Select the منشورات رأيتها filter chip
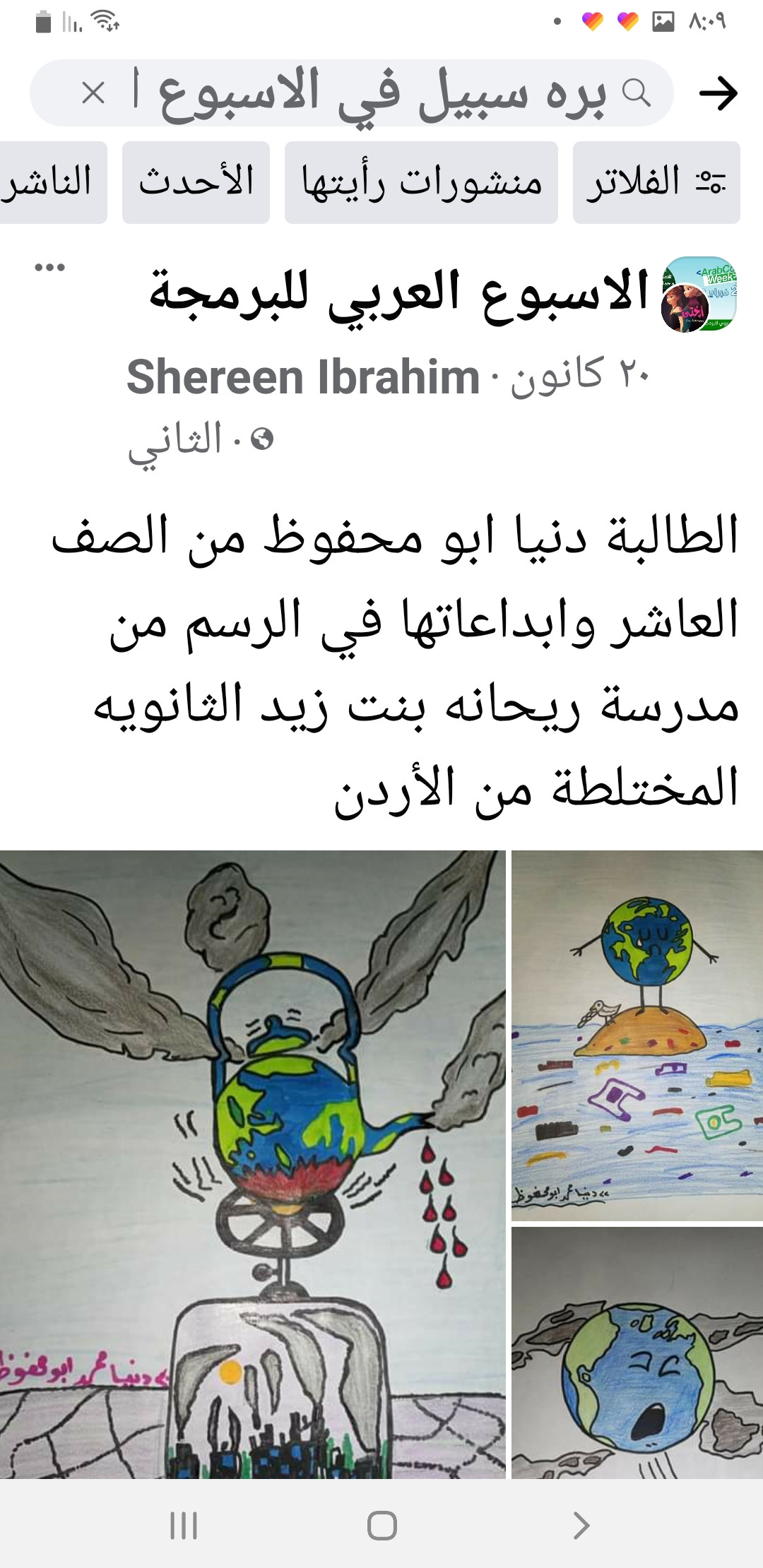This screenshot has height=1568, width=763. (x=421, y=183)
